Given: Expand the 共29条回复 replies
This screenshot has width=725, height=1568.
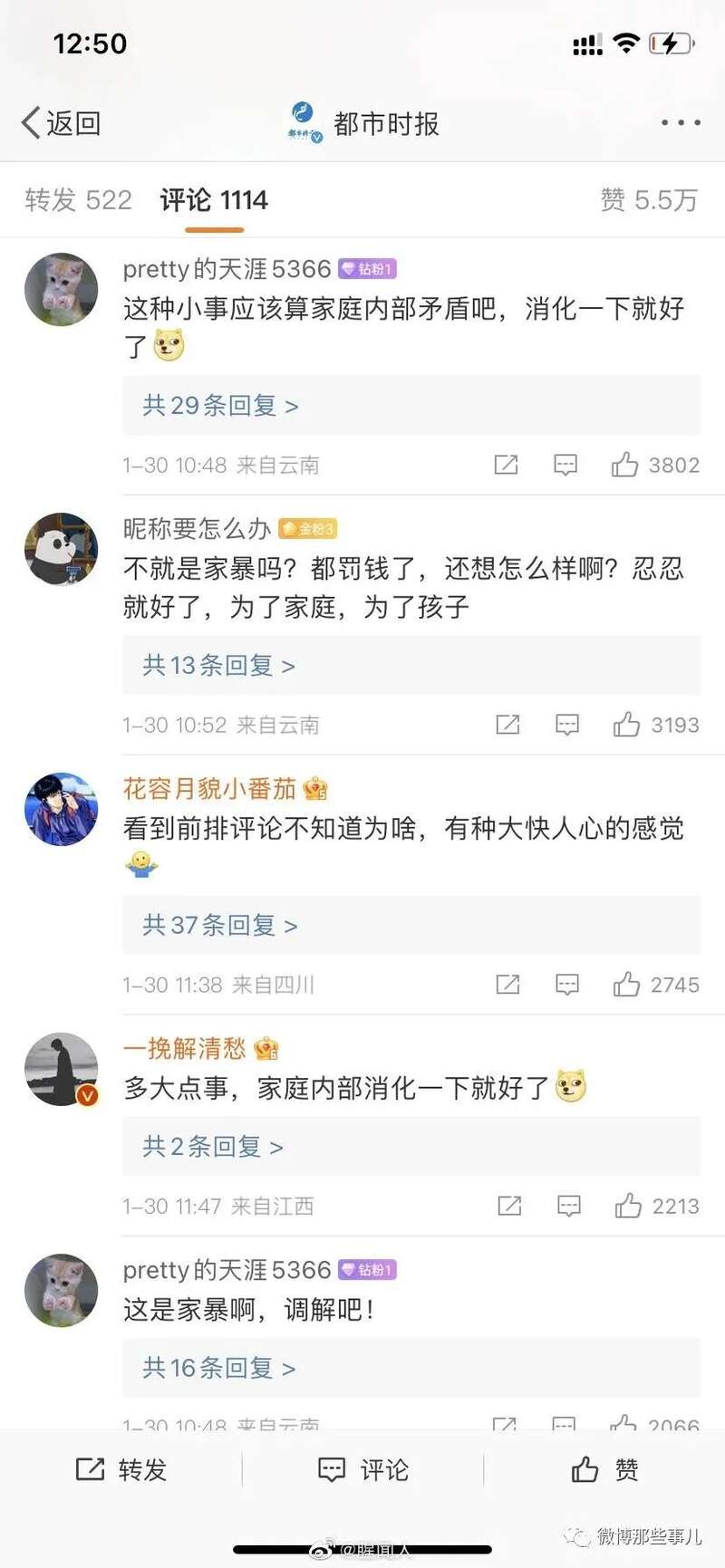Looking at the screenshot, I should pyautogui.click(x=220, y=406).
